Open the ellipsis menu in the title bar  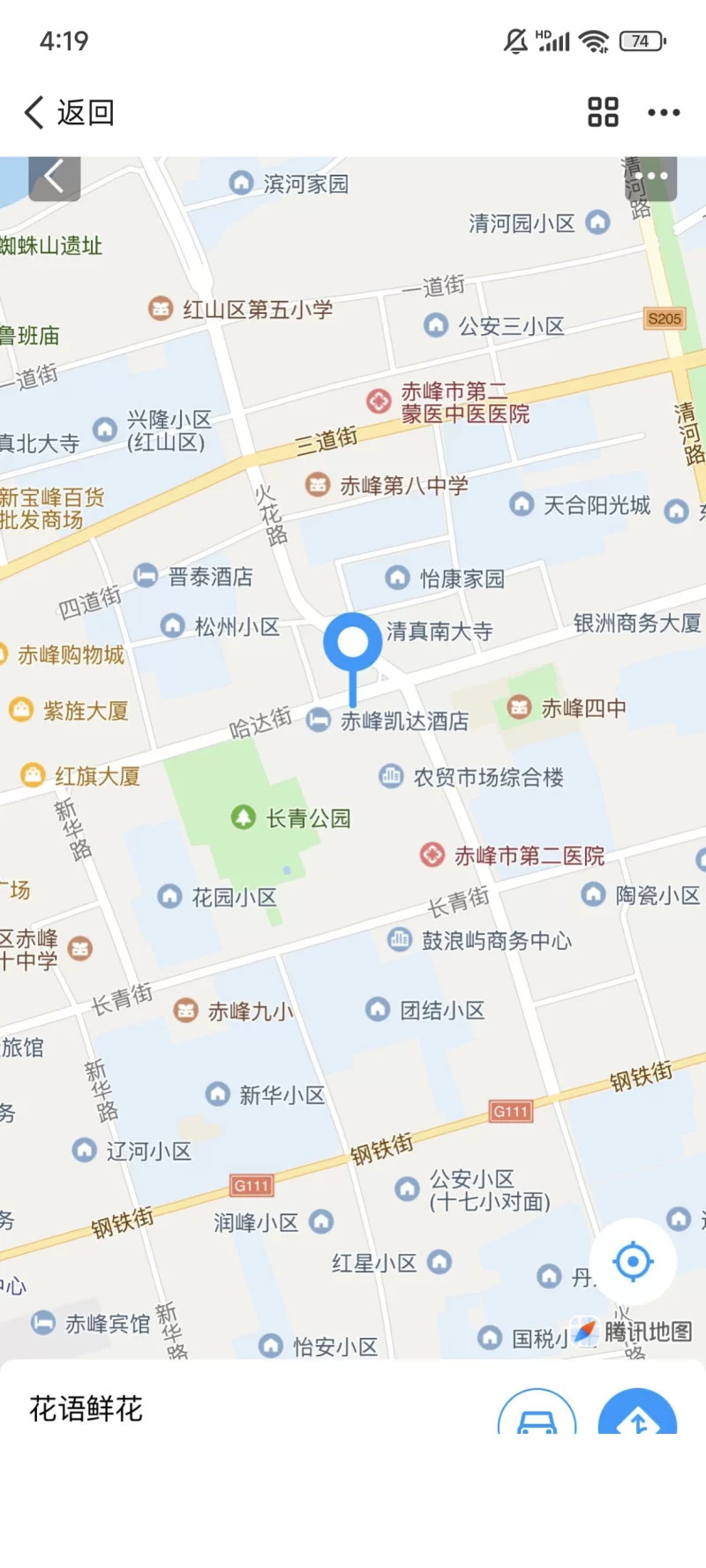[x=664, y=112]
